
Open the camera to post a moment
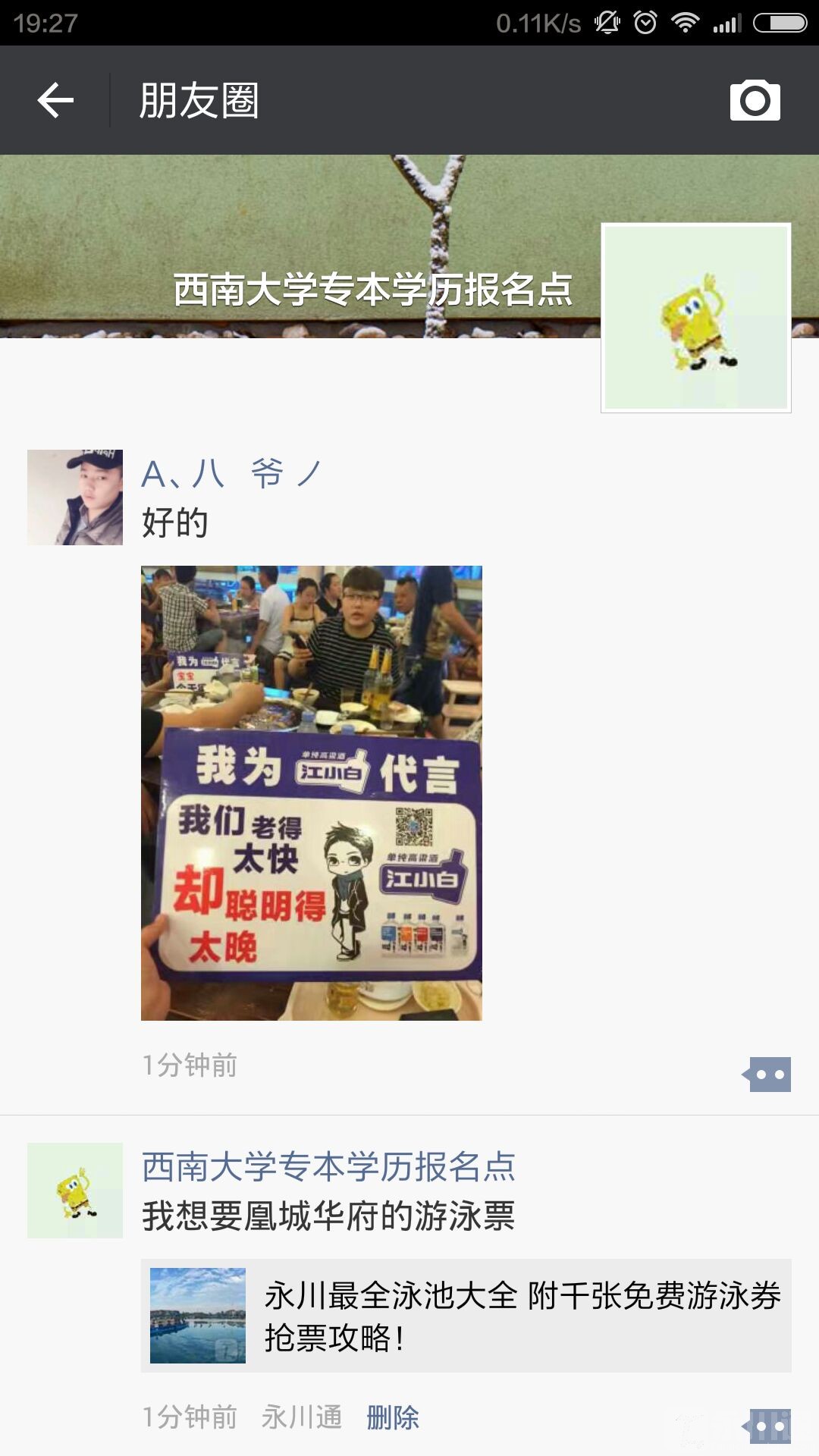click(755, 100)
